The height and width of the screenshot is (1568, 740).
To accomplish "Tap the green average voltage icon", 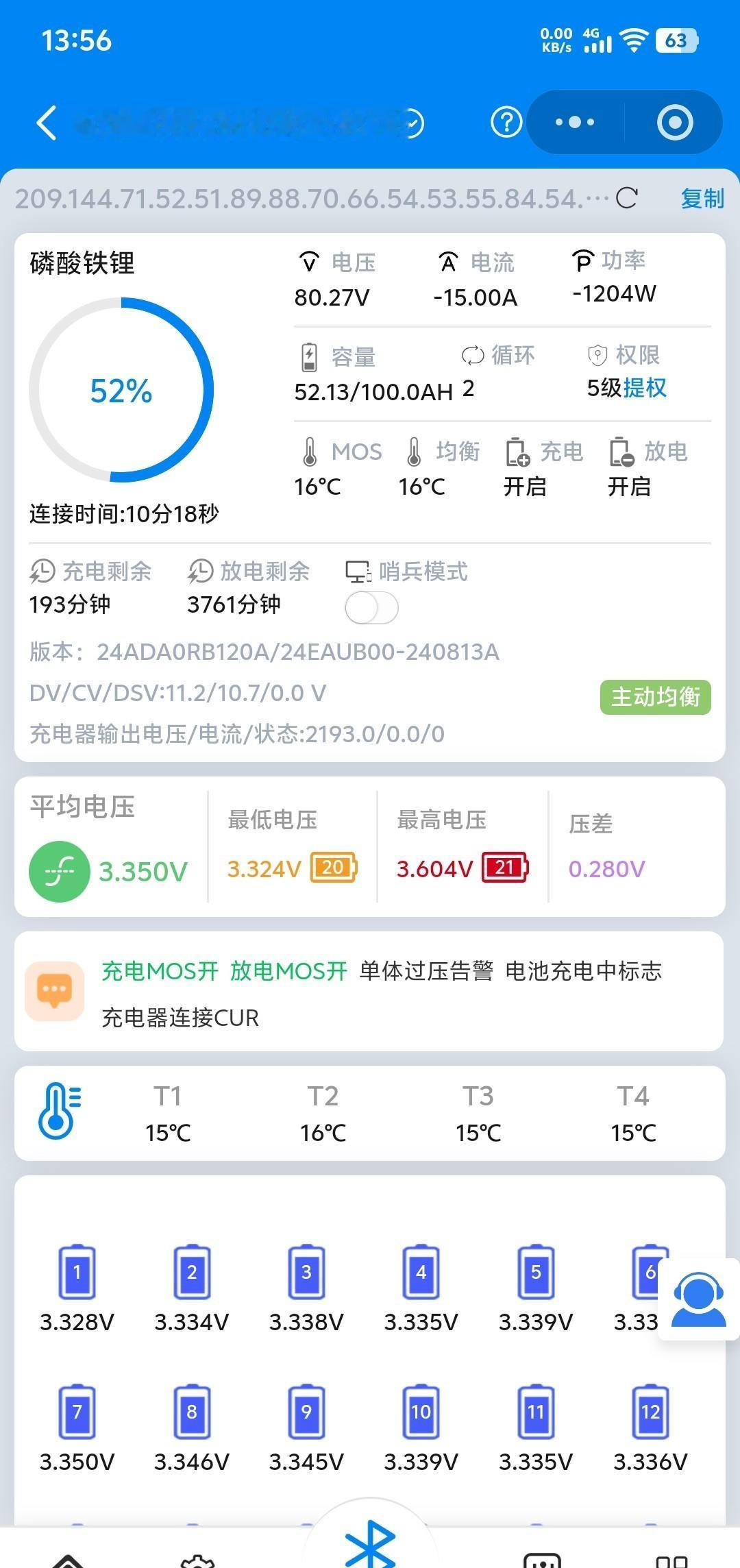I will (60, 870).
